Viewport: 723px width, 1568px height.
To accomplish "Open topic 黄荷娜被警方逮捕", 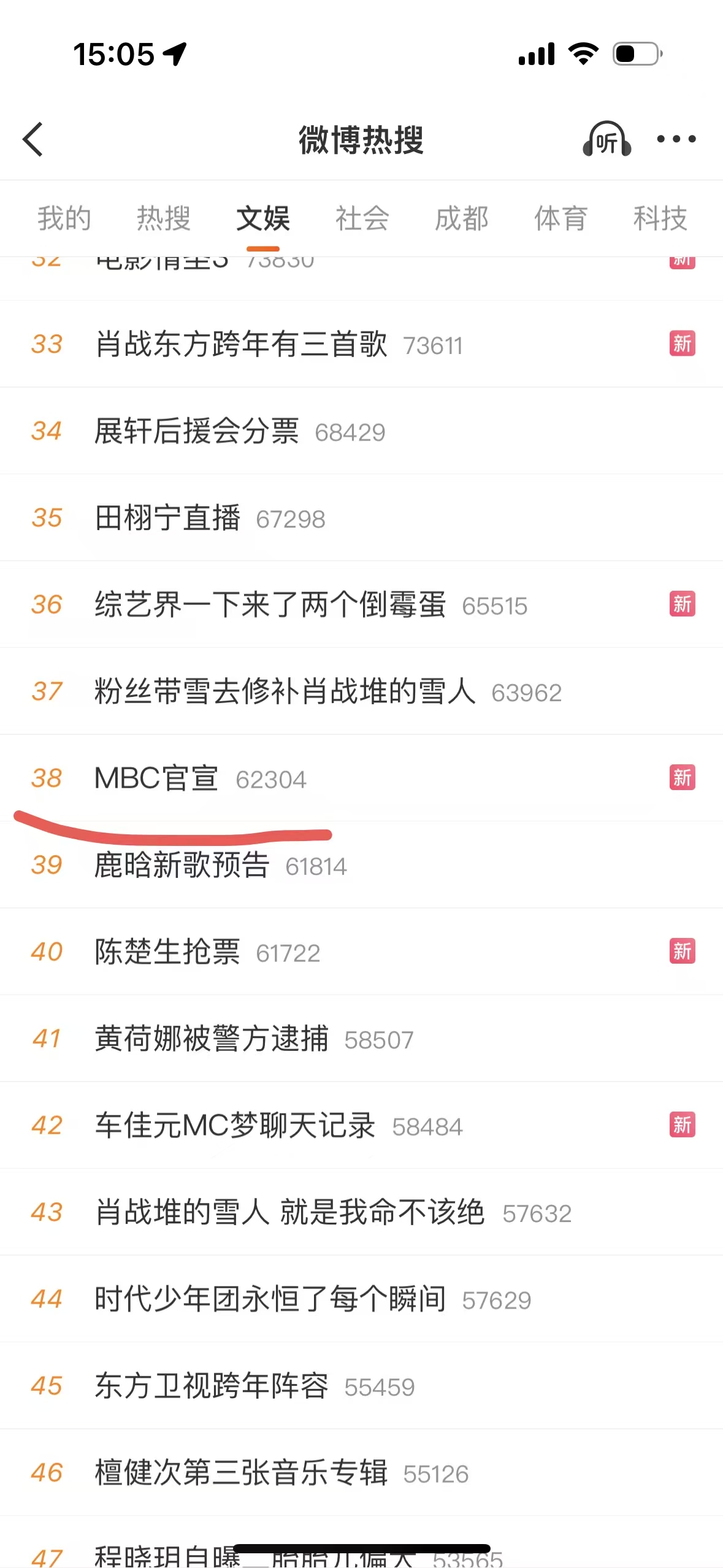I will click(x=212, y=1039).
